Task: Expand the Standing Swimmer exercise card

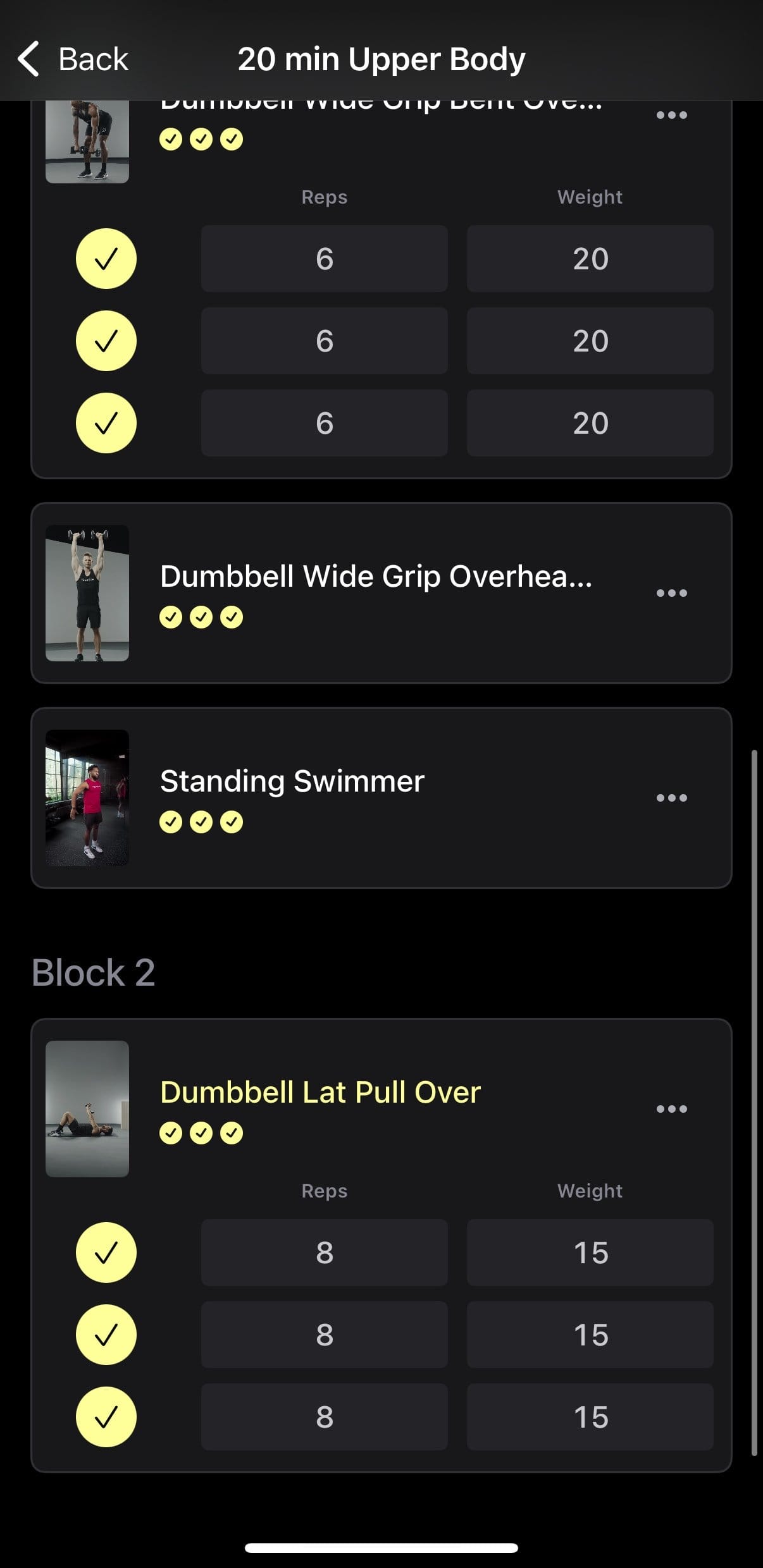Action: click(x=292, y=781)
